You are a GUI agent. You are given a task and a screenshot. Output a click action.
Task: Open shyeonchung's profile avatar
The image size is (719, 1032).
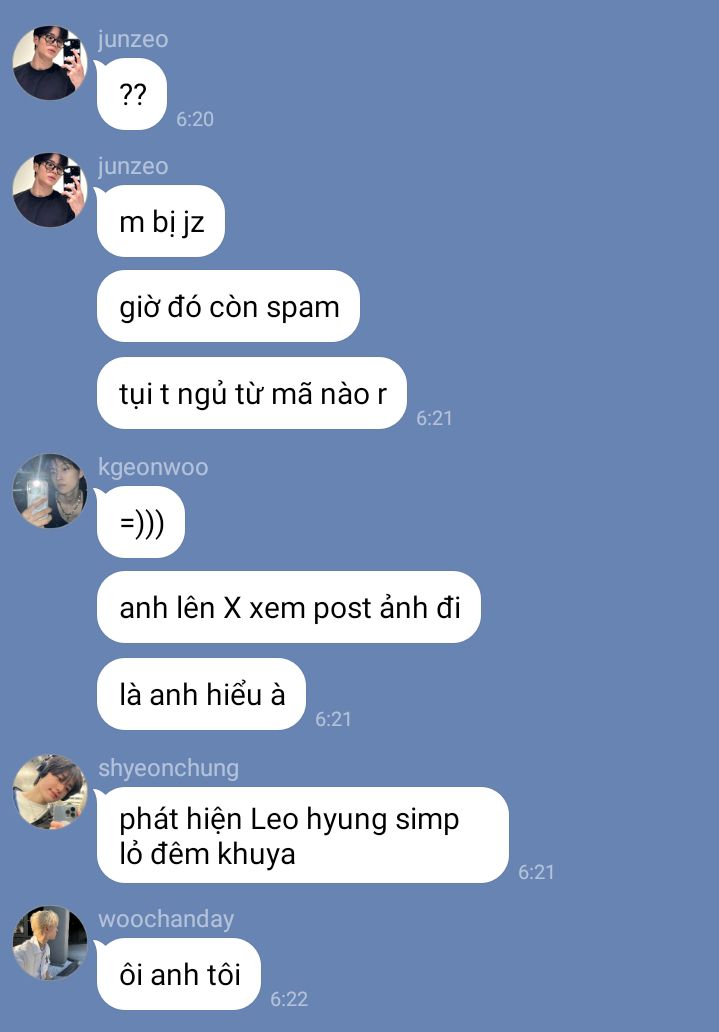[x=50, y=792]
